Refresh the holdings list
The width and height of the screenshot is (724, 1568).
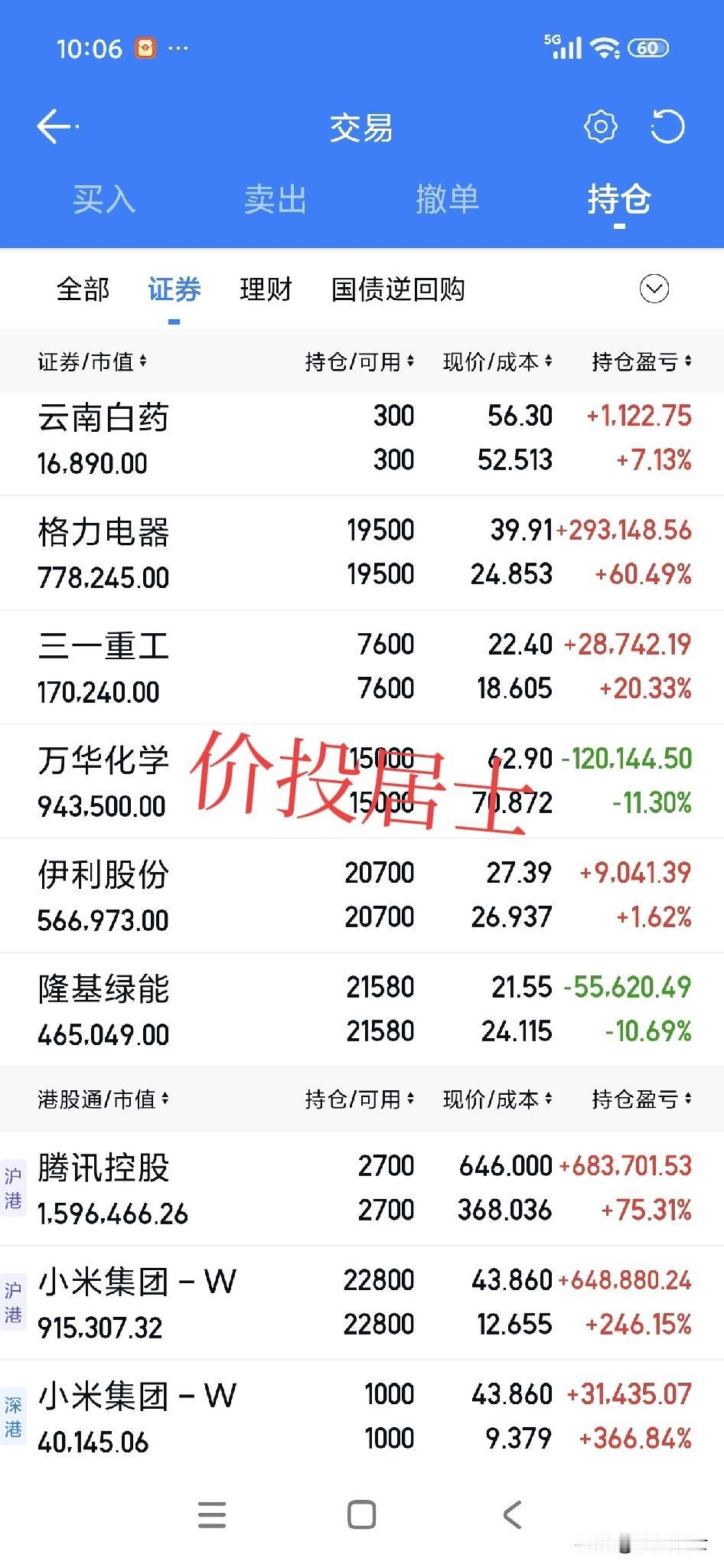pos(669,126)
